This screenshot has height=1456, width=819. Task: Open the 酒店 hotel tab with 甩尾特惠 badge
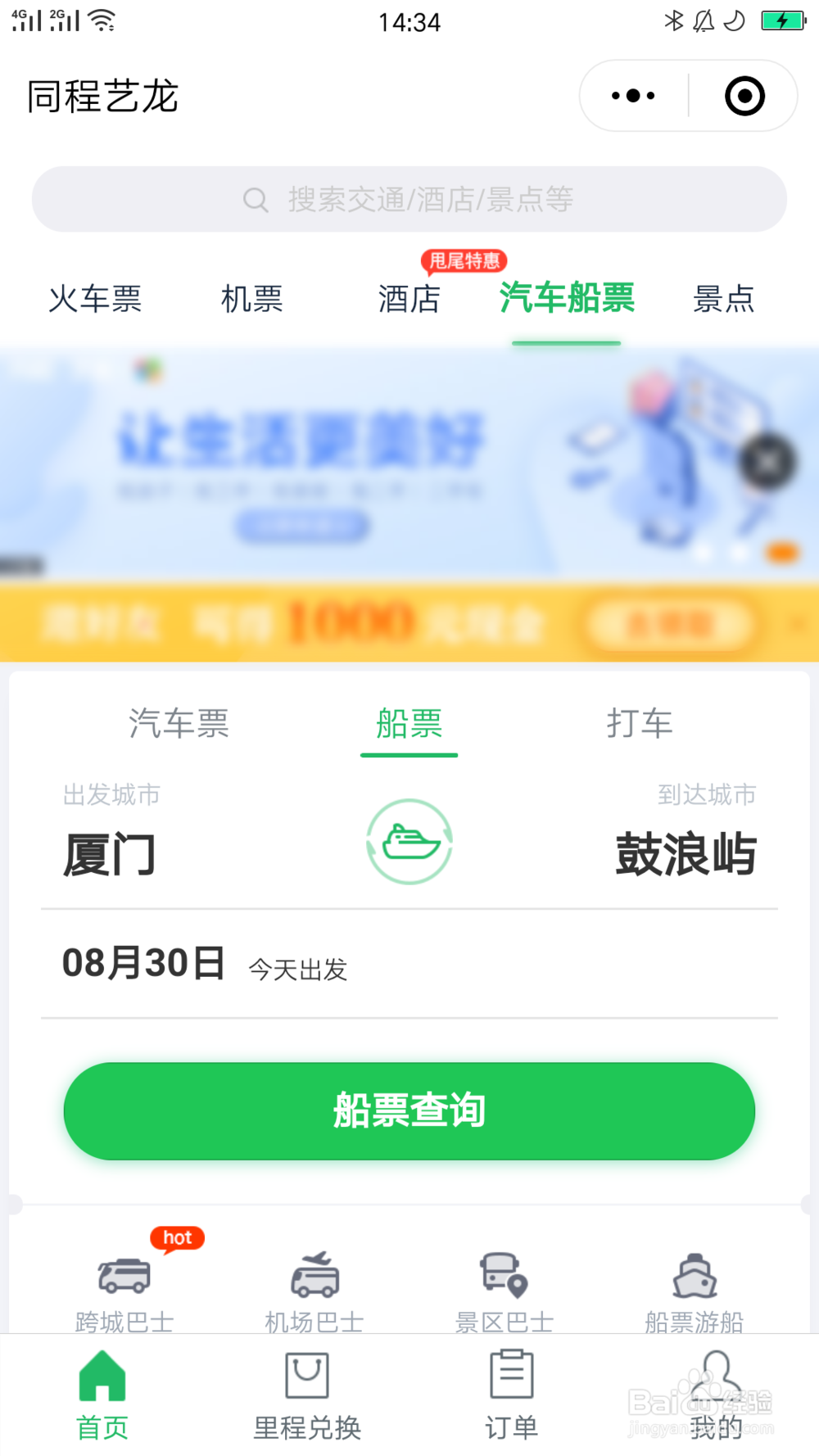411,300
